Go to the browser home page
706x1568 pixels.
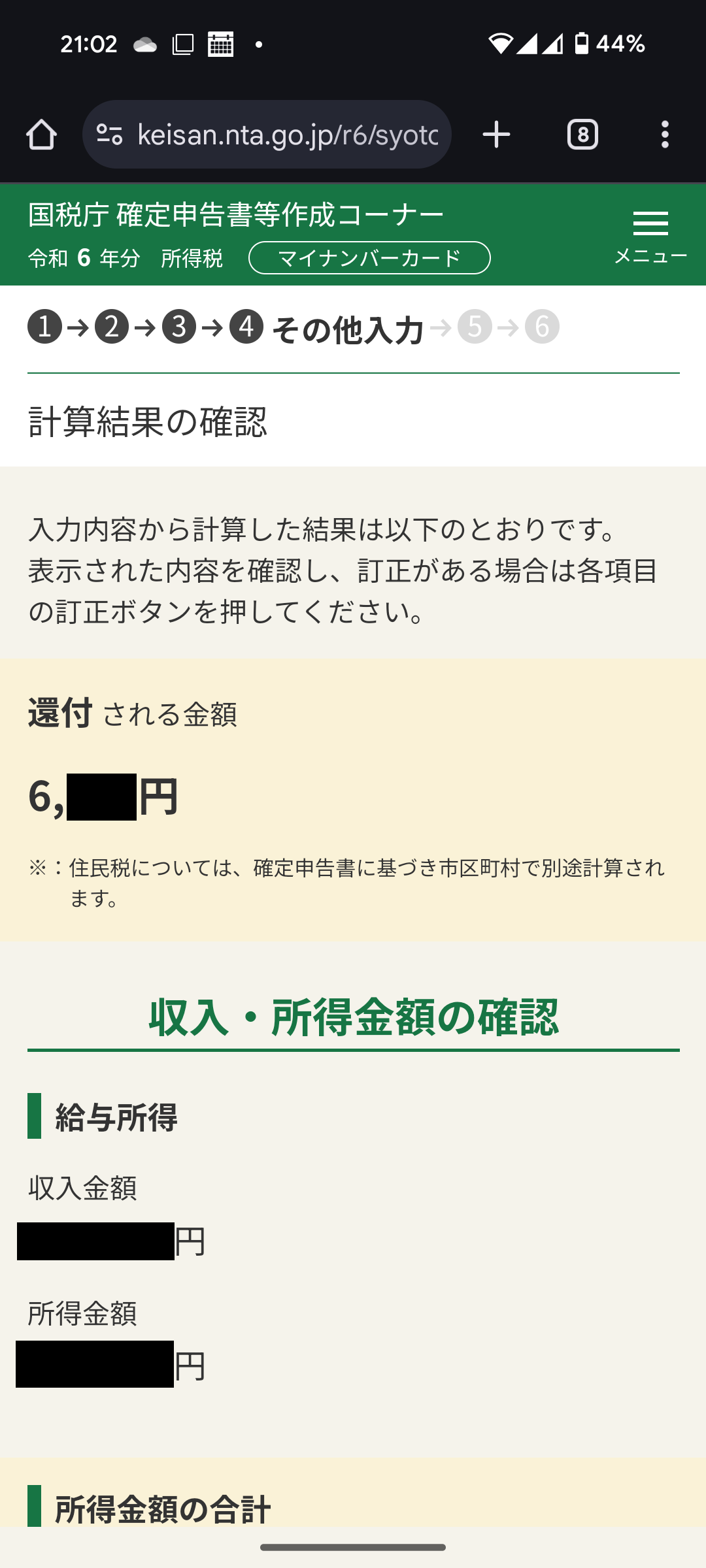click(x=41, y=135)
